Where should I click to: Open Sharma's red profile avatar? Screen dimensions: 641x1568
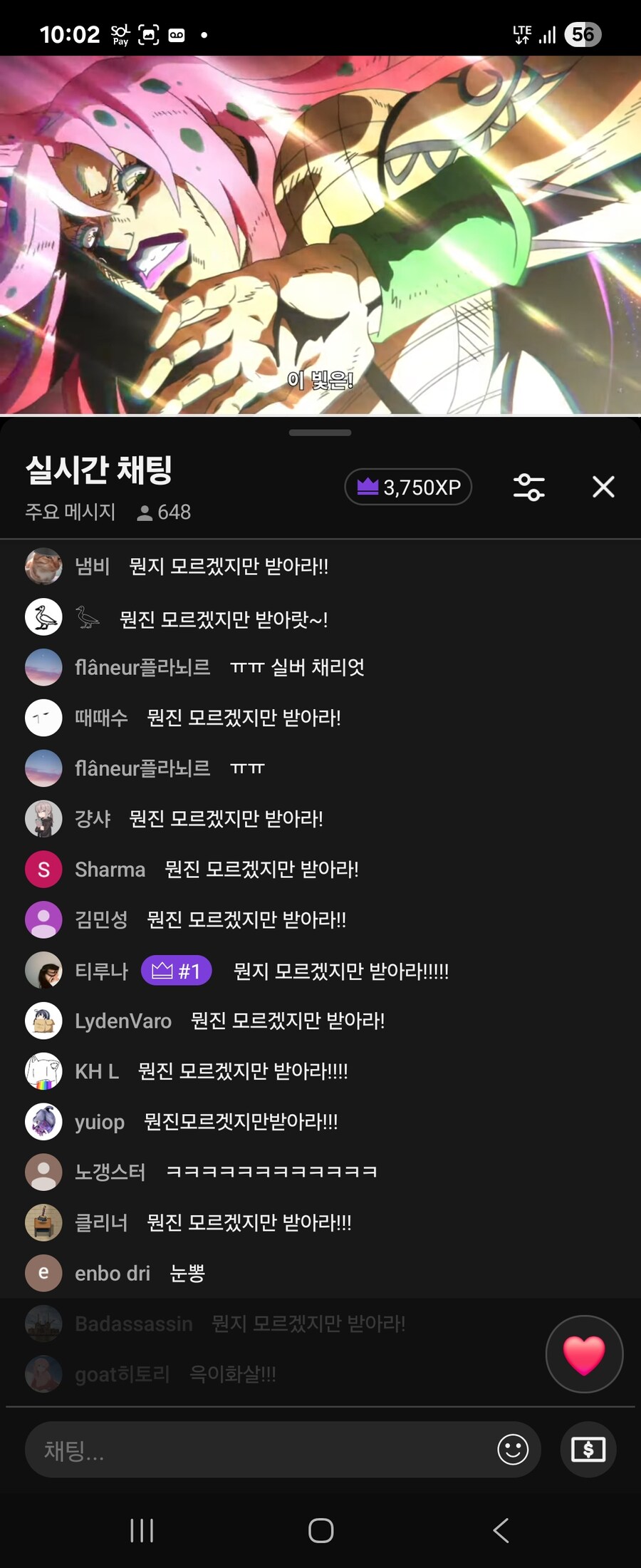(x=43, y=869)
